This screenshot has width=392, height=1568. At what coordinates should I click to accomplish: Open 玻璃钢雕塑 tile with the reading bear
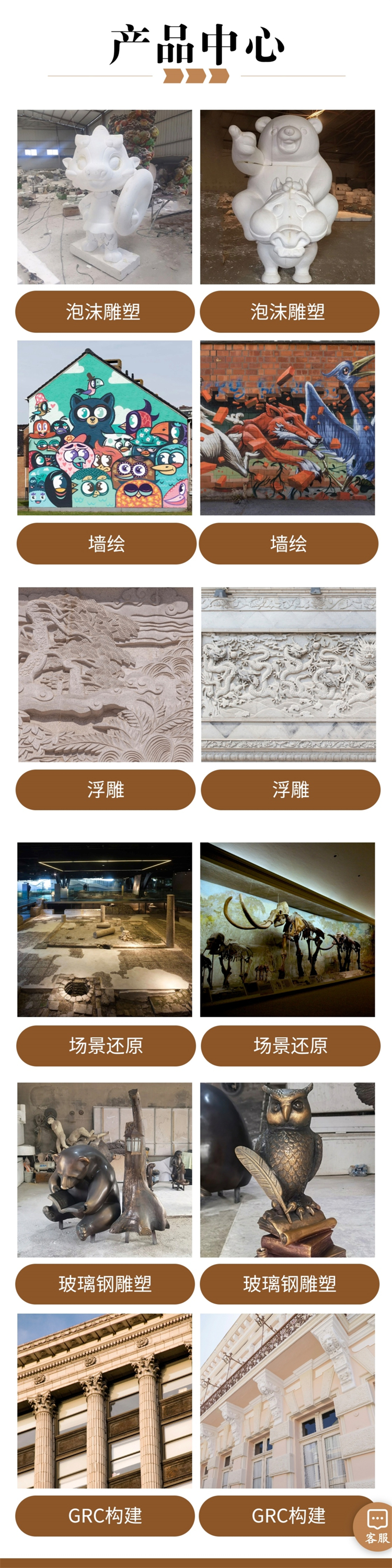[x=105, y=1170]
